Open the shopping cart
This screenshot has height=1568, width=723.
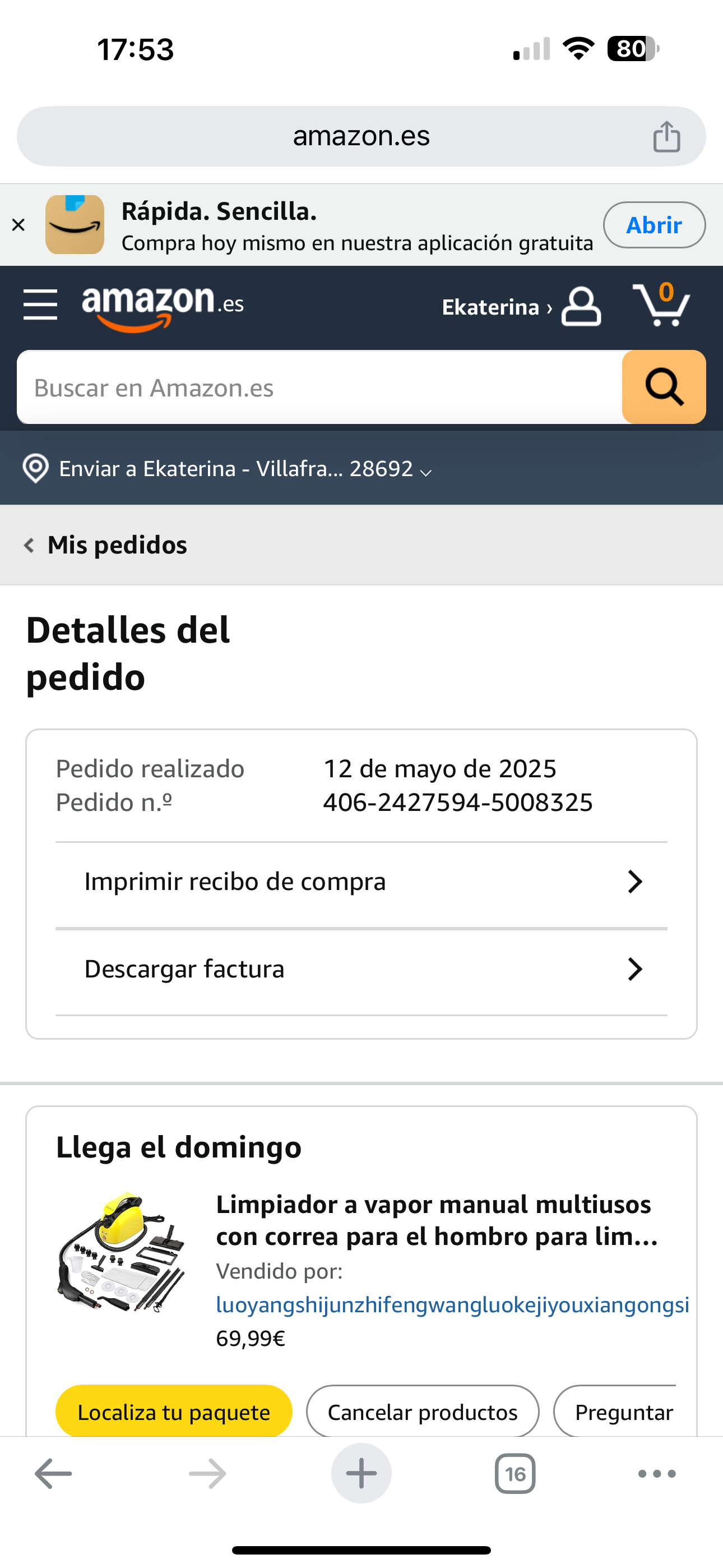tap(661, 305)
